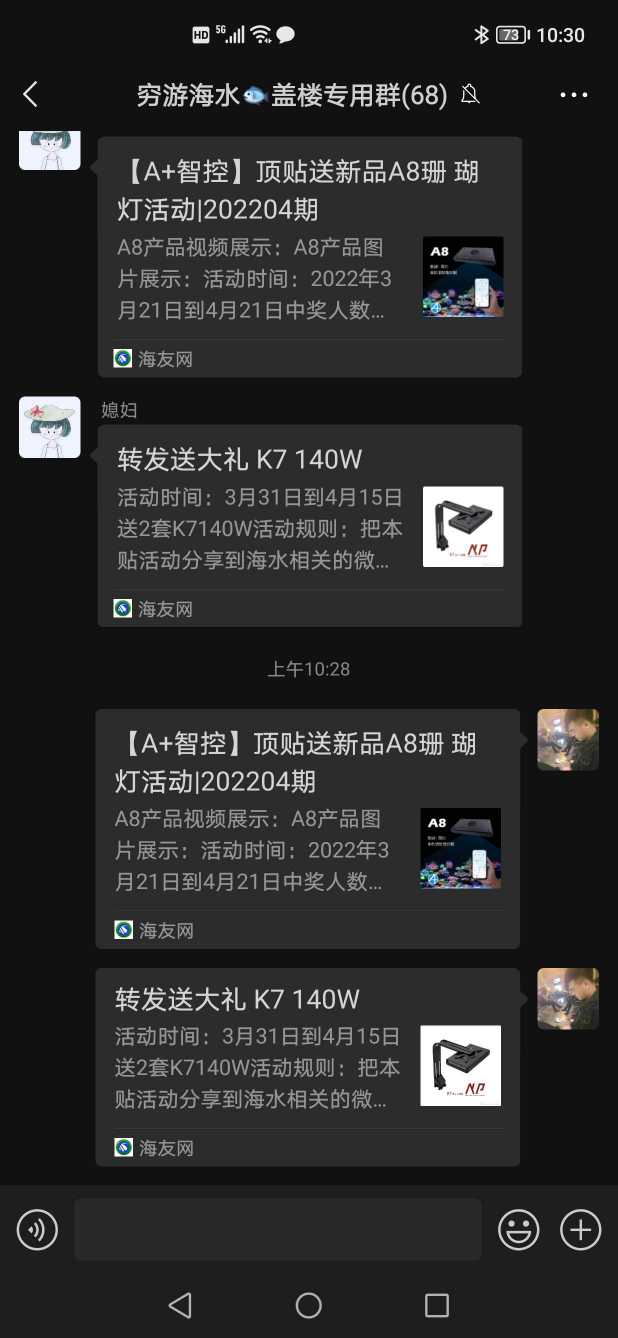
Task: Open the received 【A+智控】A8 lamp activity card
Action: click(309, 256)
